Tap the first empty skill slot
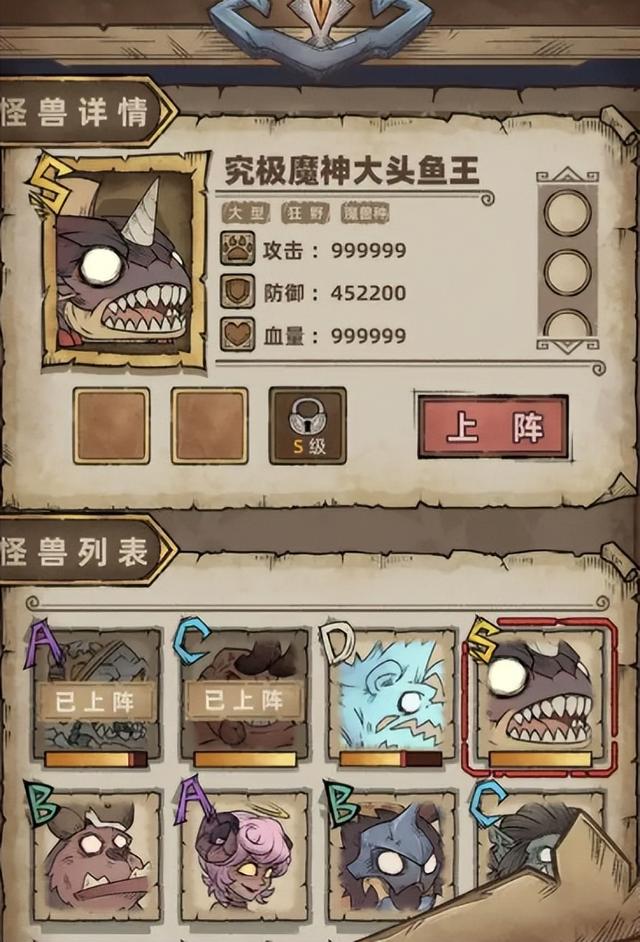The width and height of the screenshot is (640, 942). [111, 426]
